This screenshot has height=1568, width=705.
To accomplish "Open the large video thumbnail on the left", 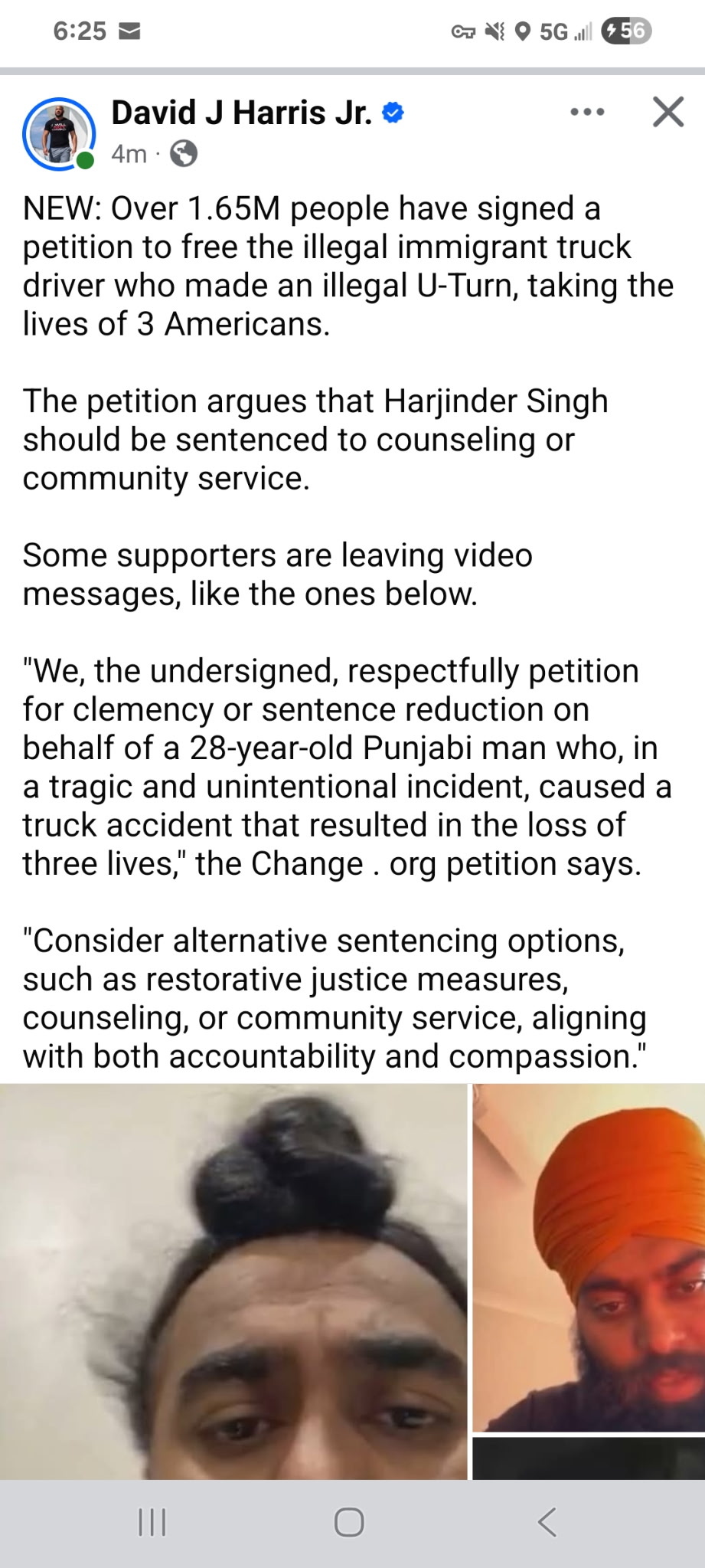I will [x=233, y=1281].
